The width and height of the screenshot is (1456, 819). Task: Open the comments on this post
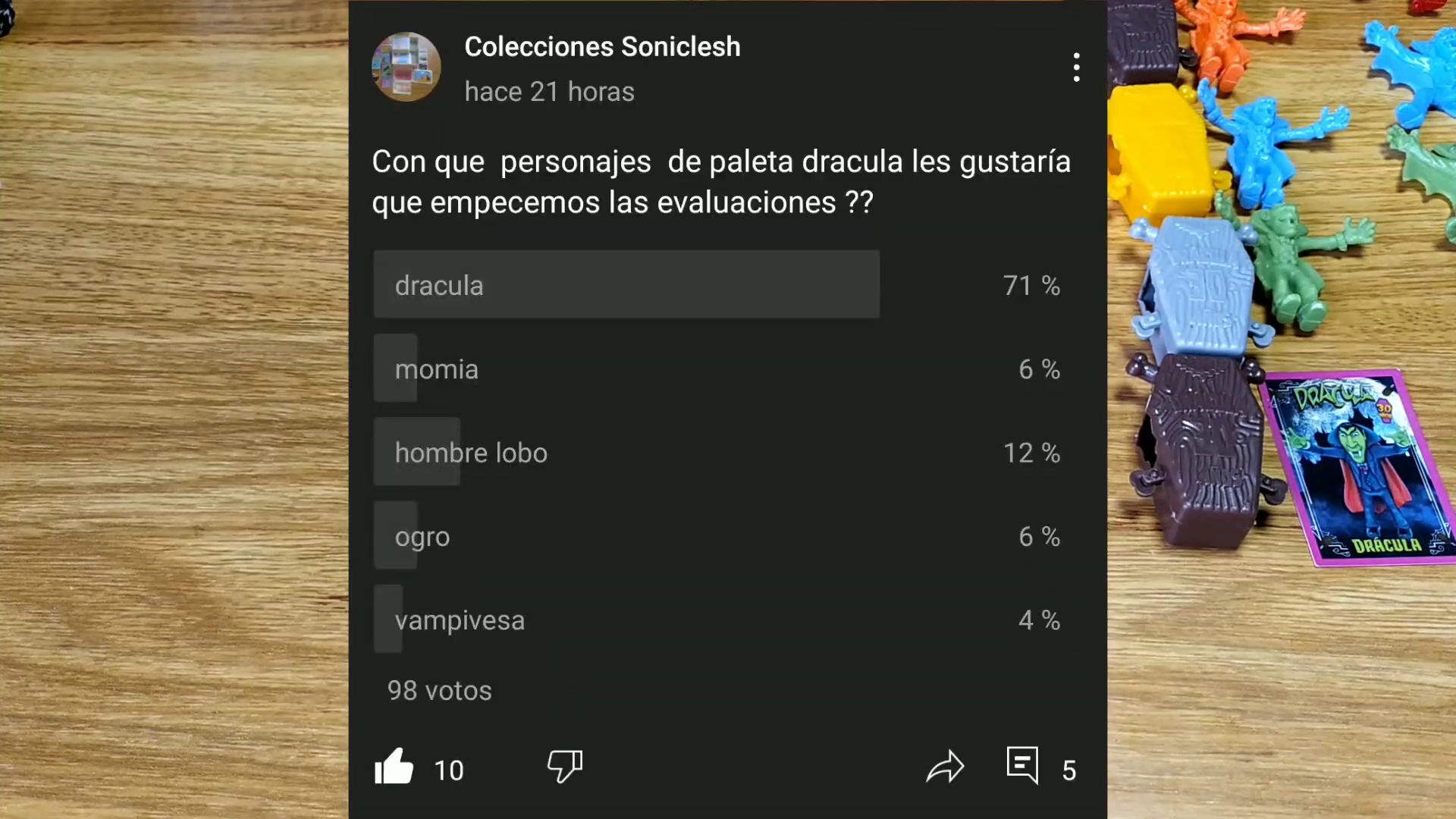pyautogui.click(x=1023, y=765)
